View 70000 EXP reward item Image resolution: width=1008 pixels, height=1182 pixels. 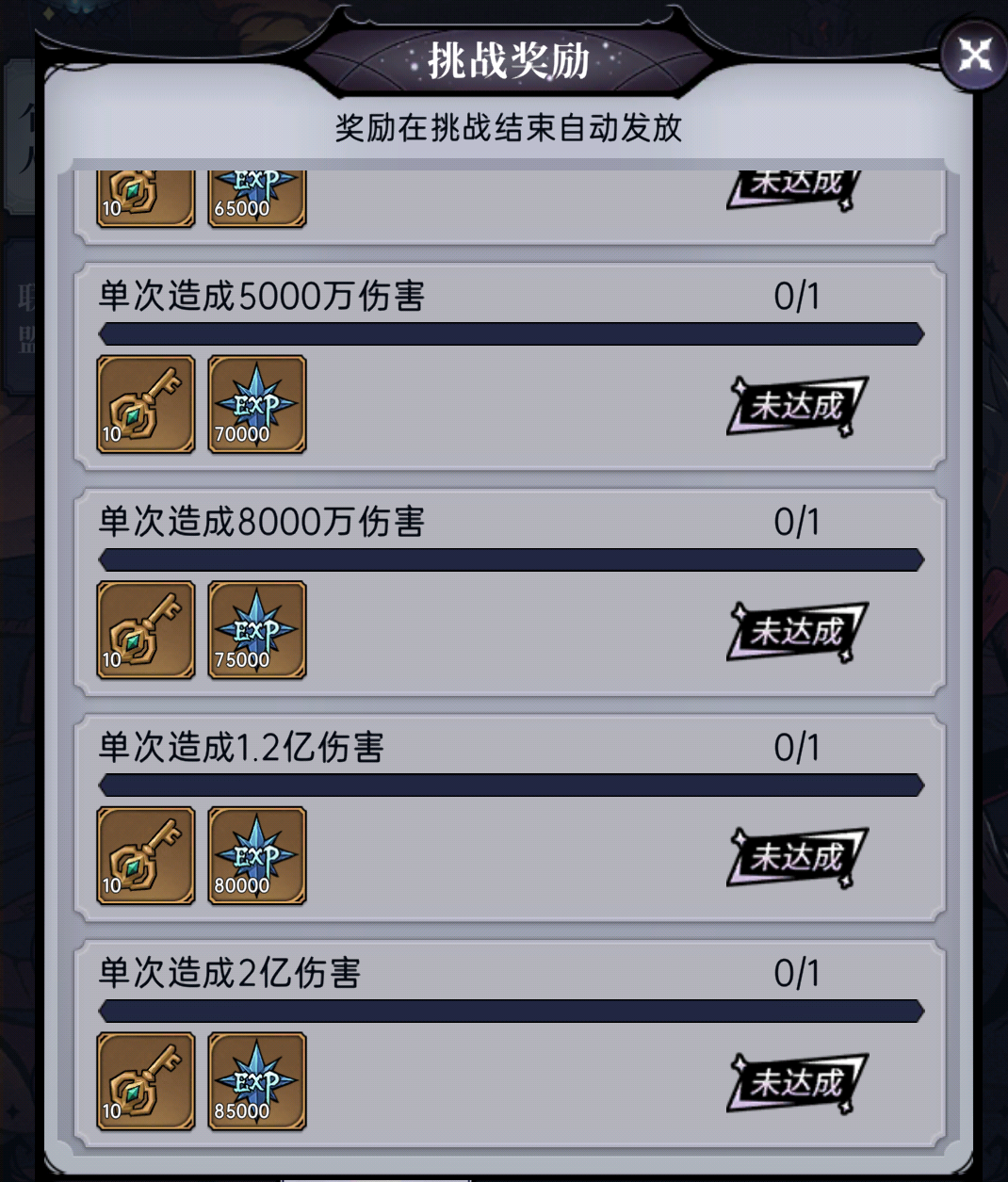pos(257,404)
